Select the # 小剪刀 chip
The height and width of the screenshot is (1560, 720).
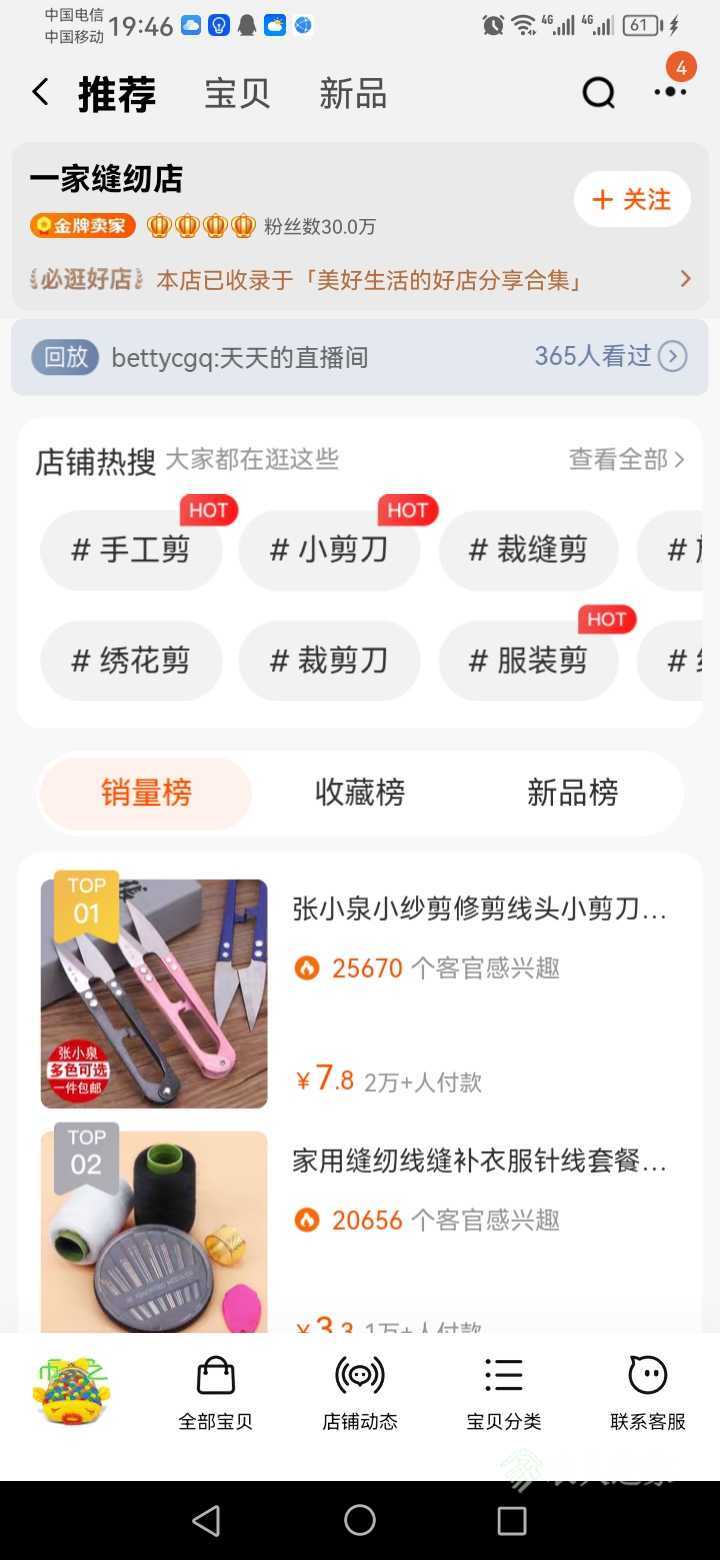329,550
